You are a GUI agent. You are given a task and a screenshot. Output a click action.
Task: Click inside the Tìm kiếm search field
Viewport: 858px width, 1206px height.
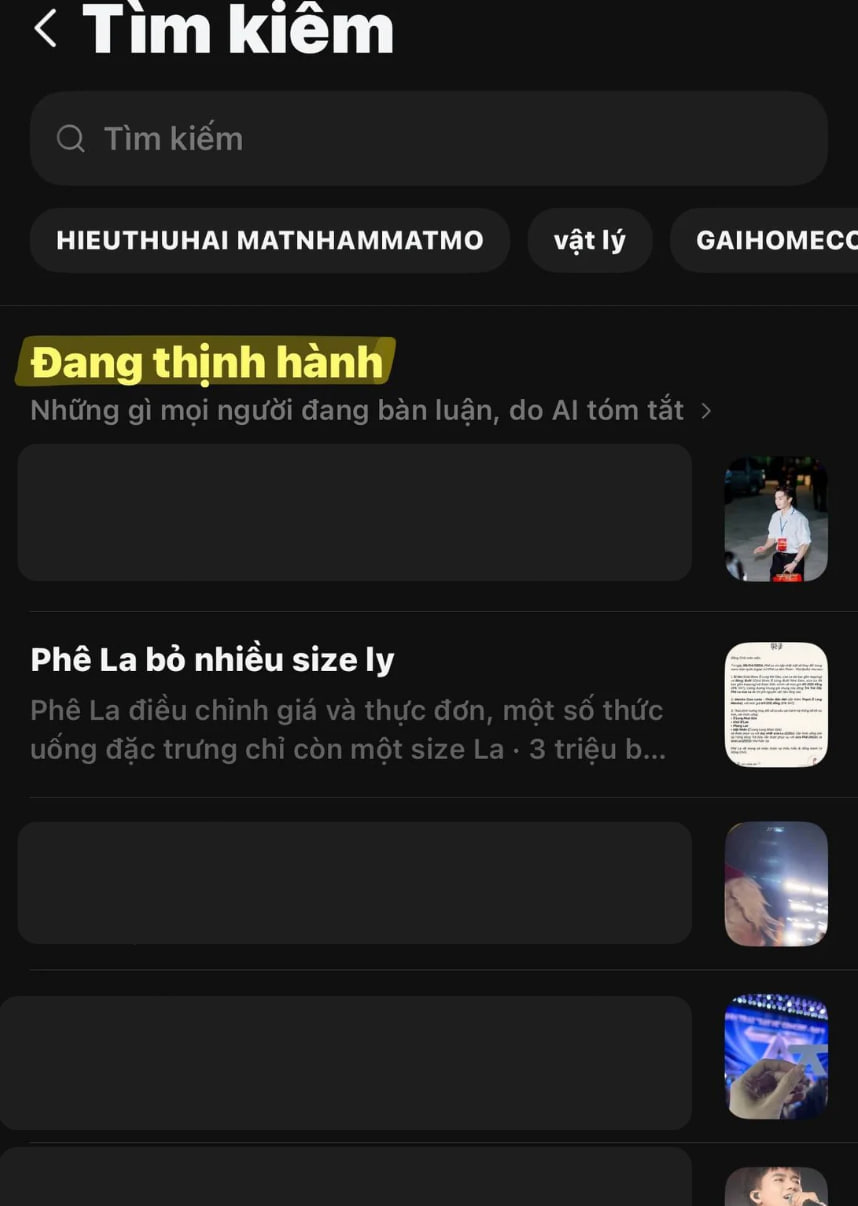[x=430, y=138]
